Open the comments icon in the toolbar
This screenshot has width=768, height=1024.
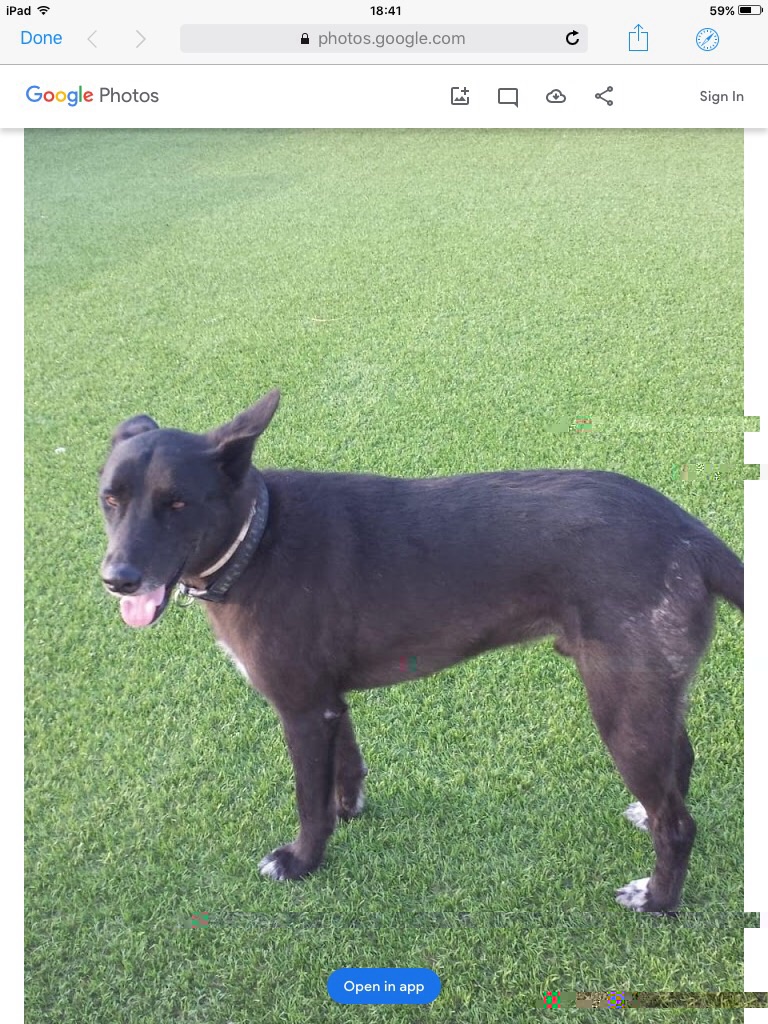[508, 96]
